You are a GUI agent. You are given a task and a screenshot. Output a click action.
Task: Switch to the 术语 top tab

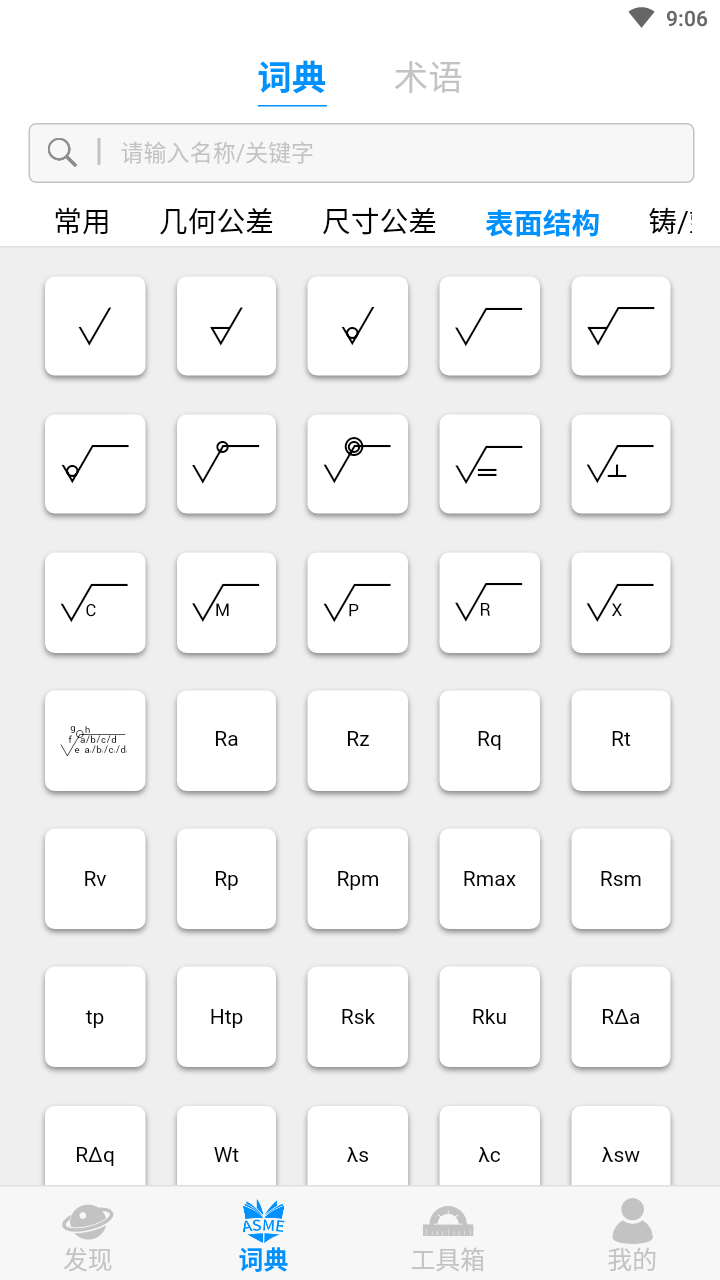pyautogui.click(x=428, y=78)
